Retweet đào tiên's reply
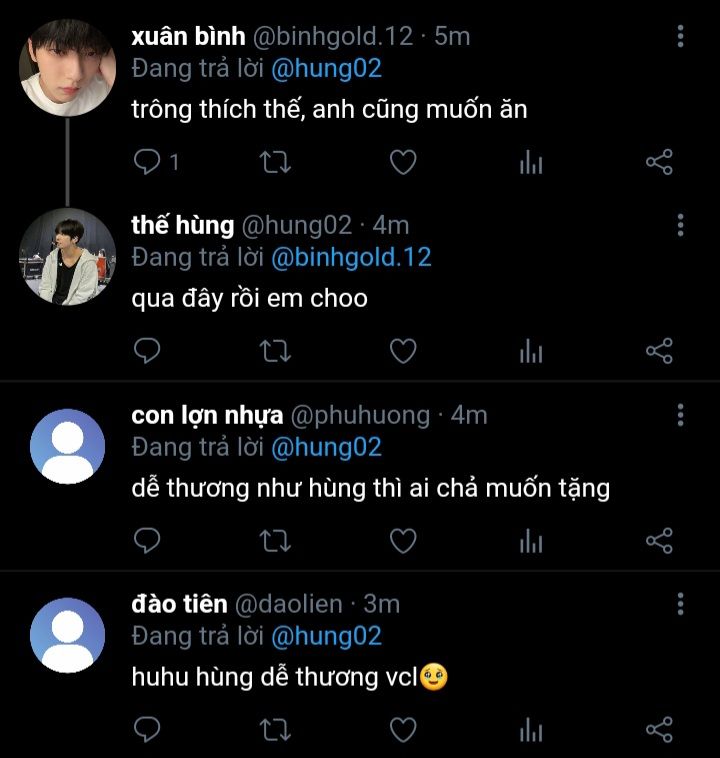This screenshot has height=758, width=720. [275, 730]
